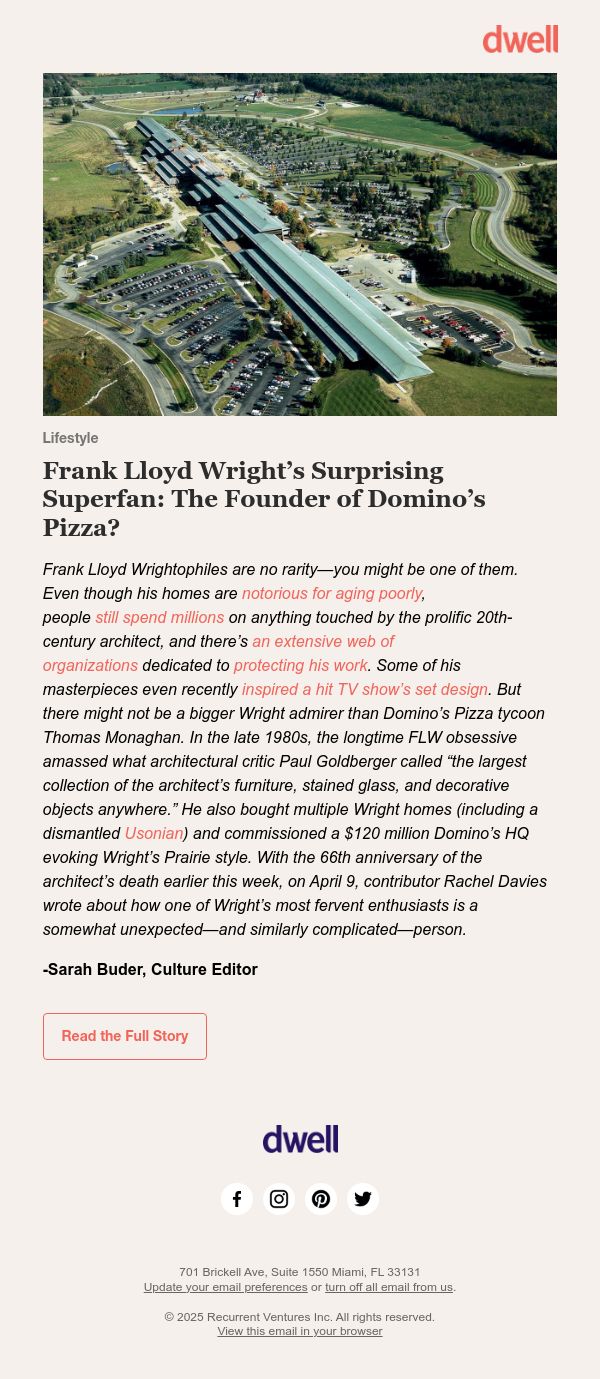Update your email preferences
Screen dimensions: 600x1379
coord(225,1287)
